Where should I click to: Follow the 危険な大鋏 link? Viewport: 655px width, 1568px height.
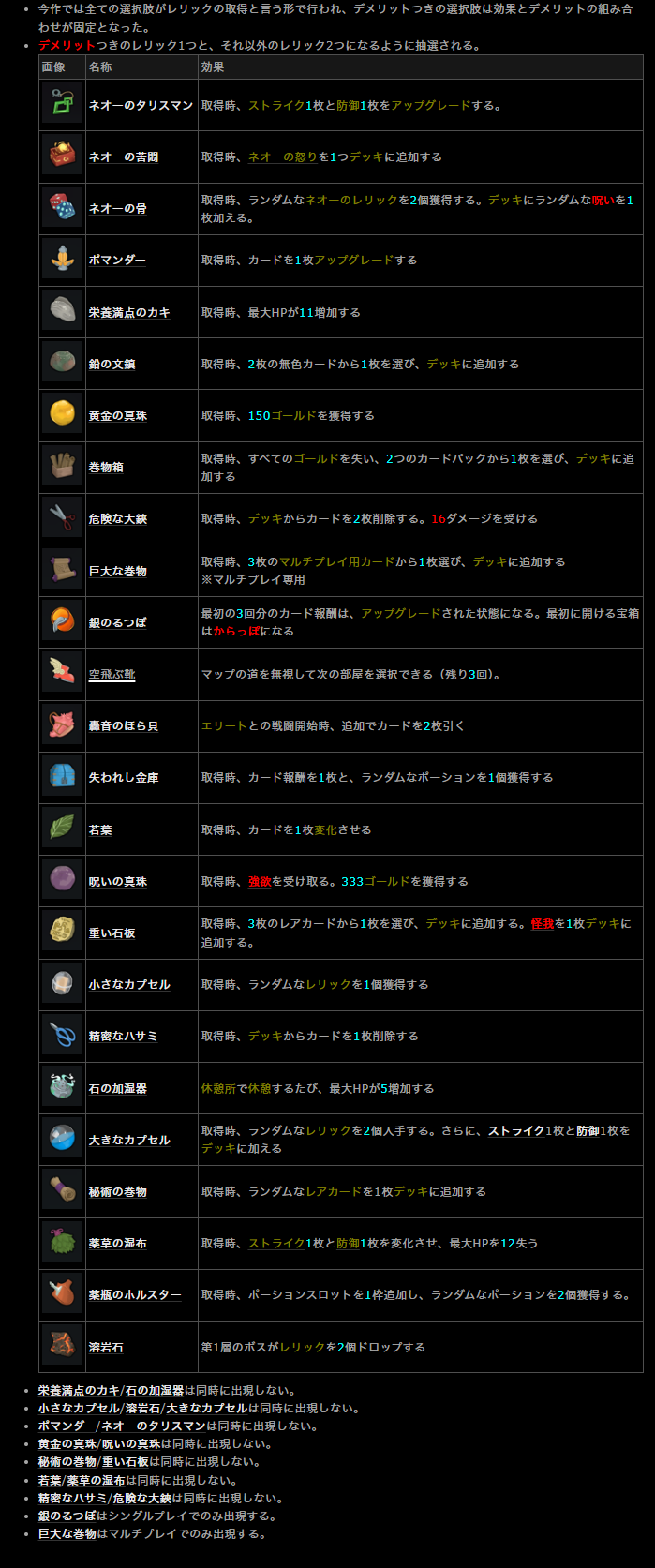[117, 519]
